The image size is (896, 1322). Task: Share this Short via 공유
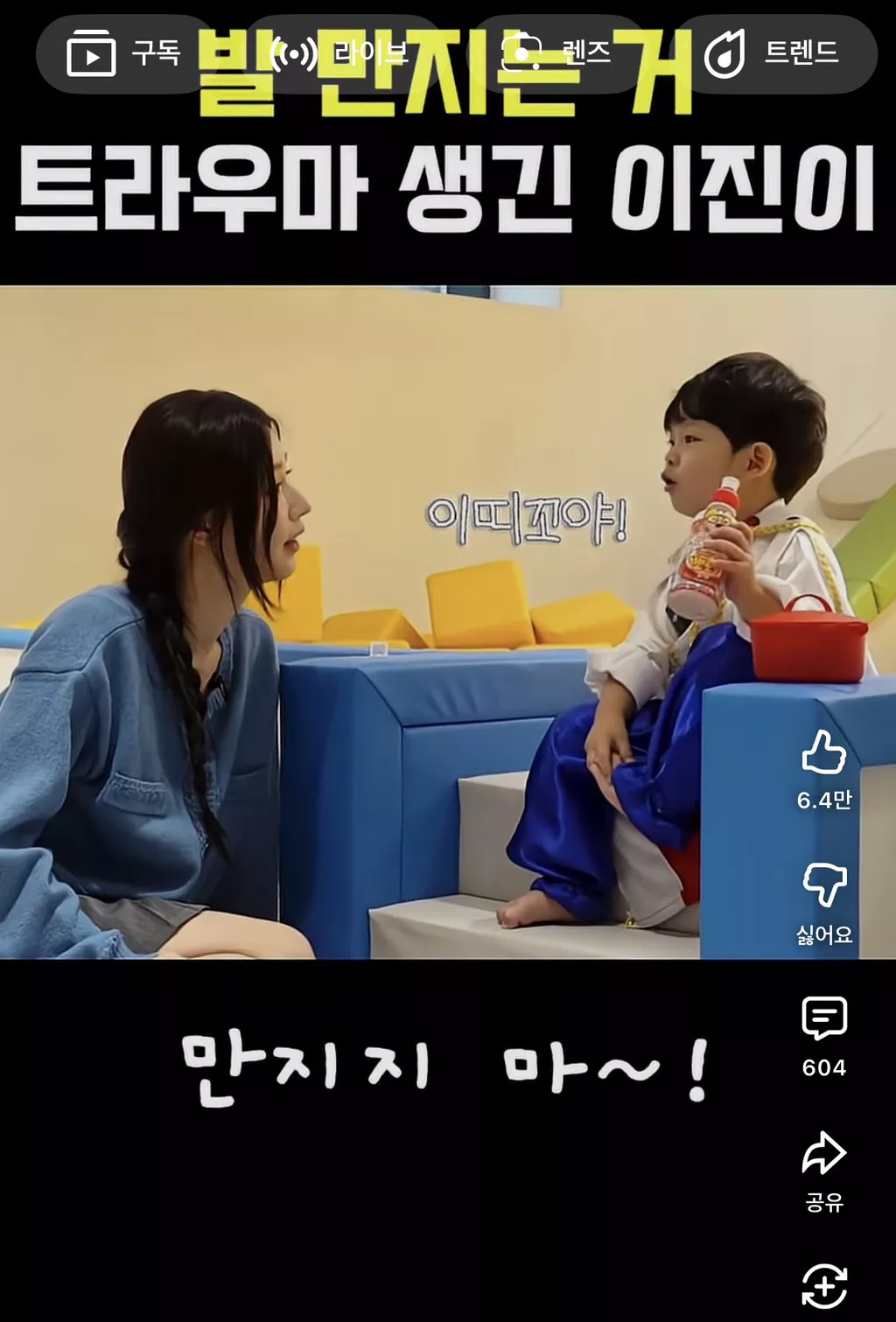coord(823,1155)
